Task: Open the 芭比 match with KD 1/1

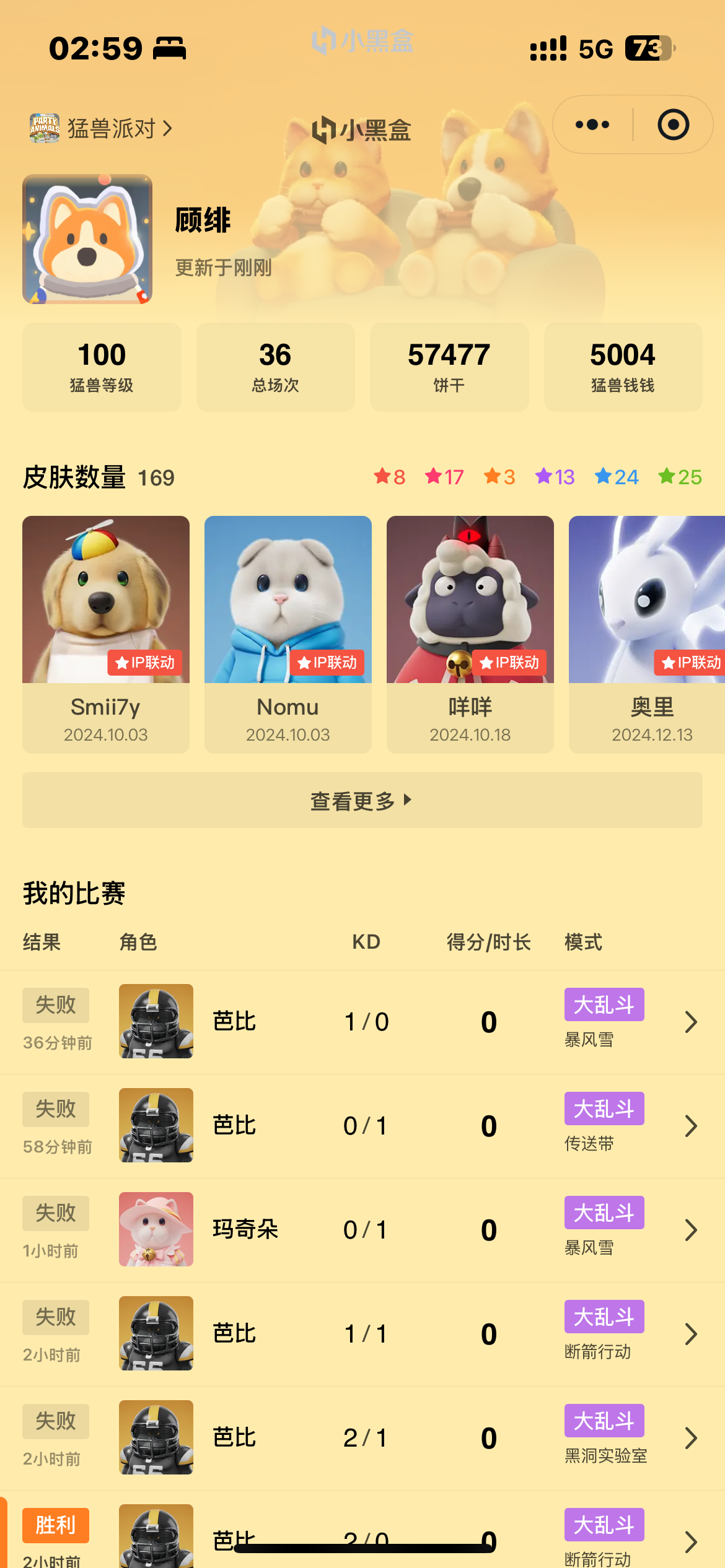Action: (x=362, y=1334)
